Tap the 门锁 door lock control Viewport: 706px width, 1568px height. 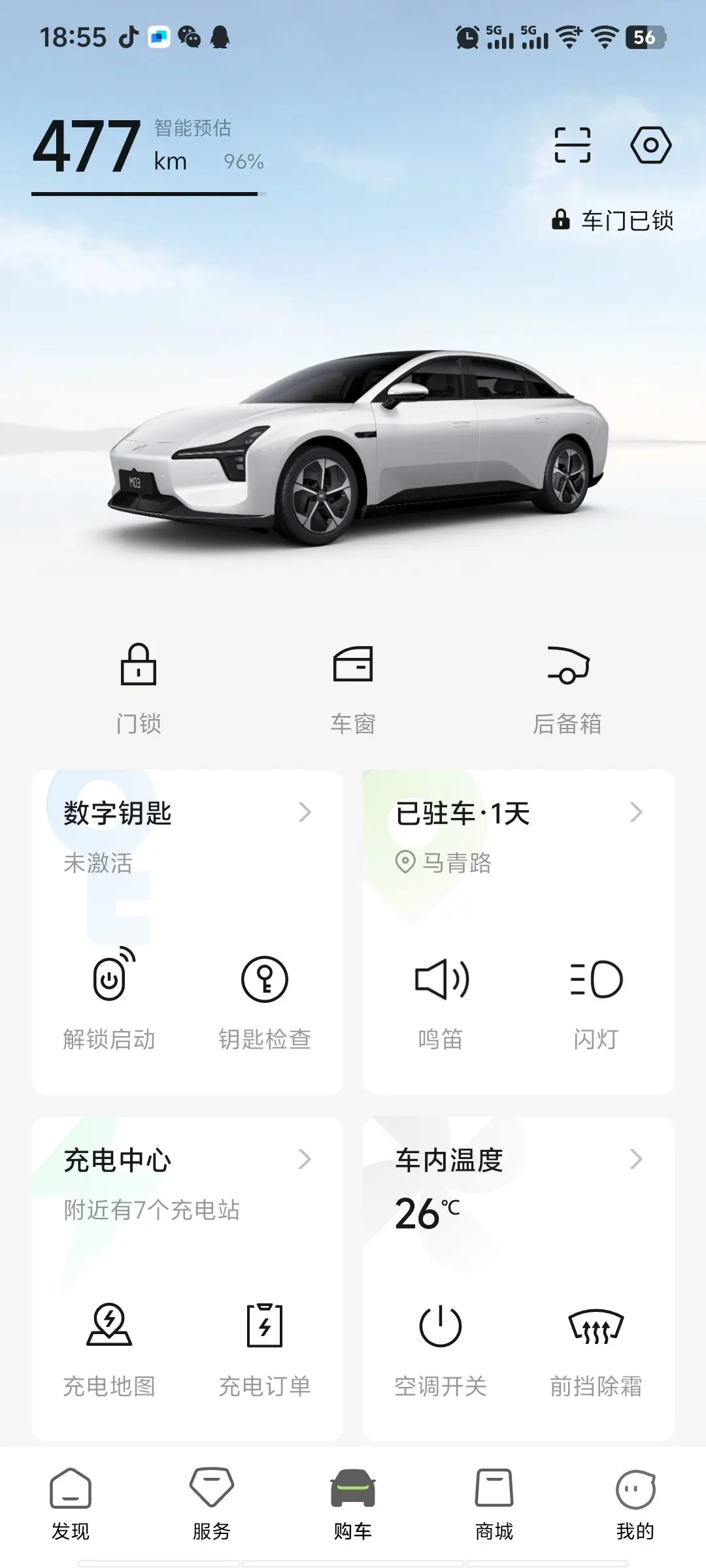click(x=139, y=686)
